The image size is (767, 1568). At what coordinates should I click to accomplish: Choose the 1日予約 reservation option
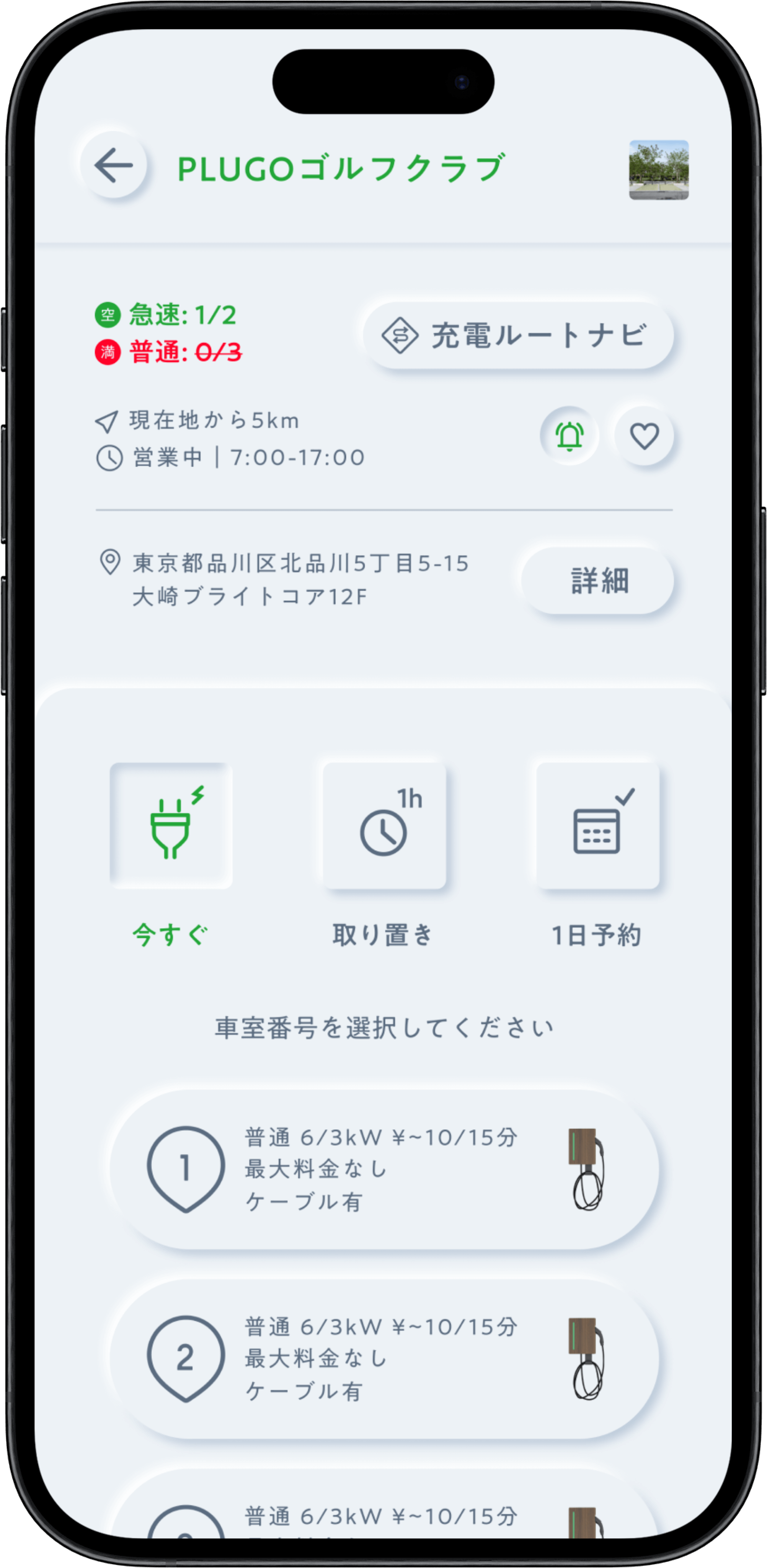(597, 826)
